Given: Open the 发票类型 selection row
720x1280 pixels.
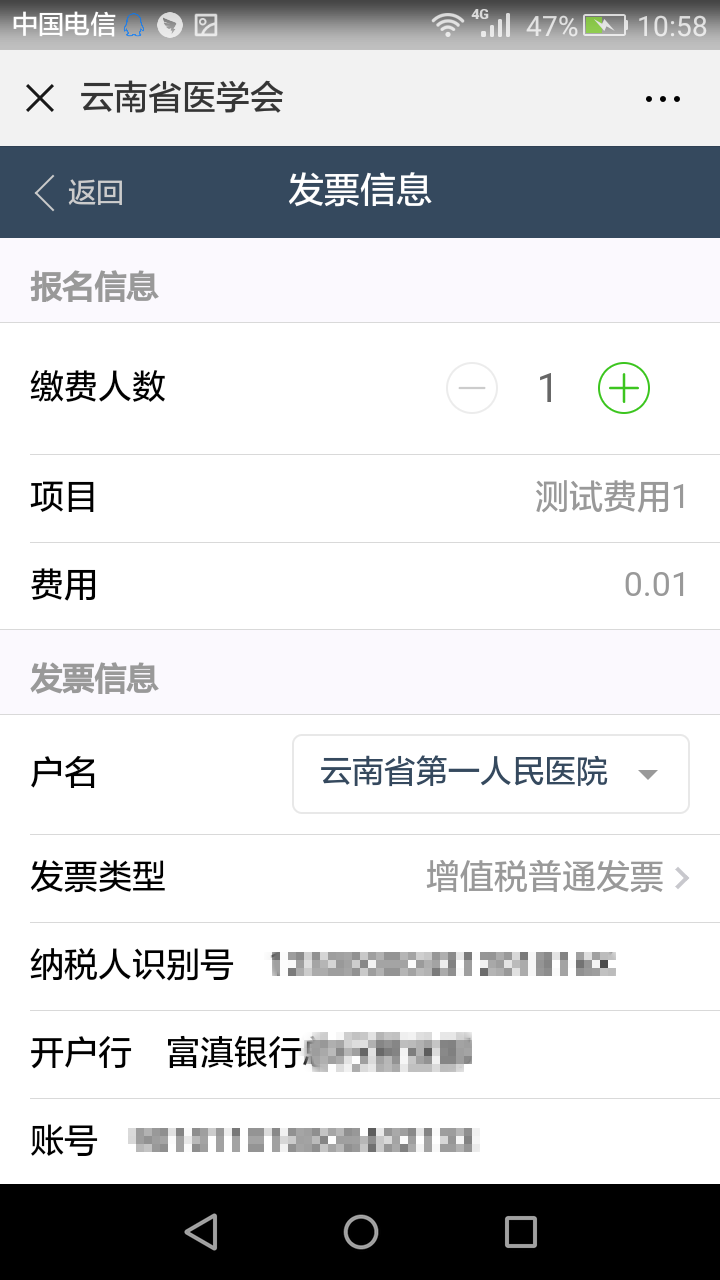Looking at the screenshot, I should (360, 878).
